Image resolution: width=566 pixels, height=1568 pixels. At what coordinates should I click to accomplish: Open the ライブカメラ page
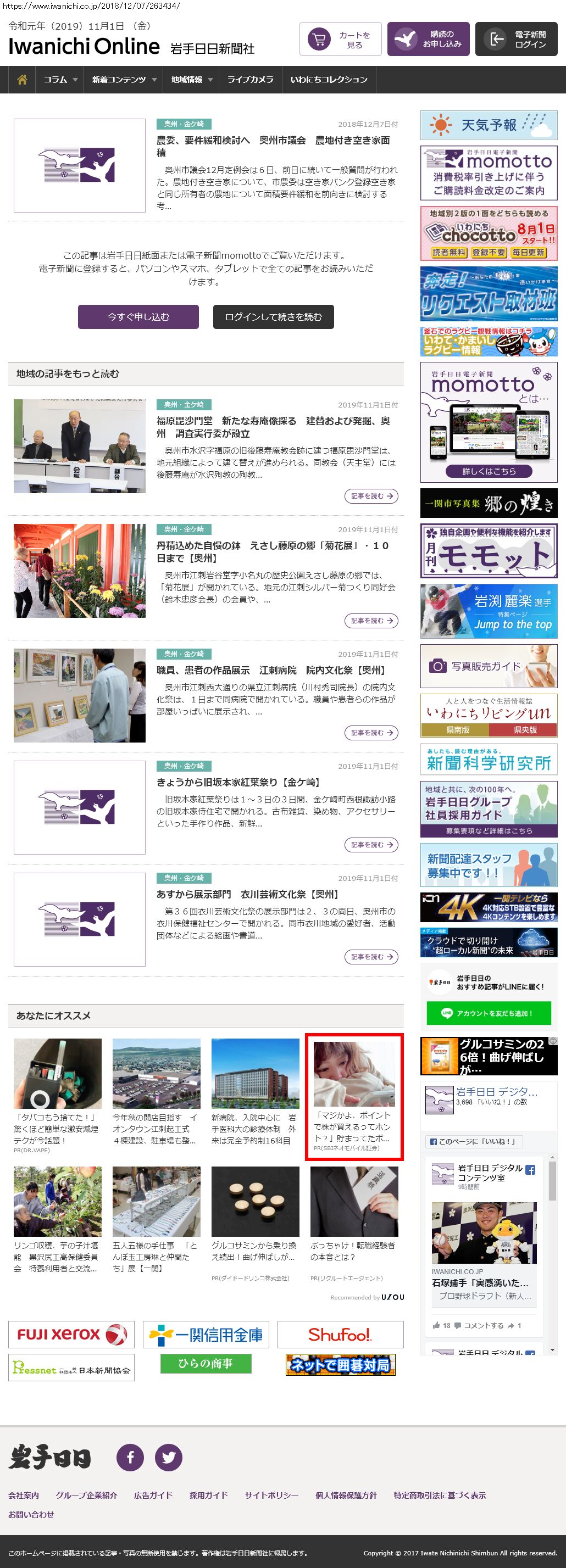click(250, 80)
